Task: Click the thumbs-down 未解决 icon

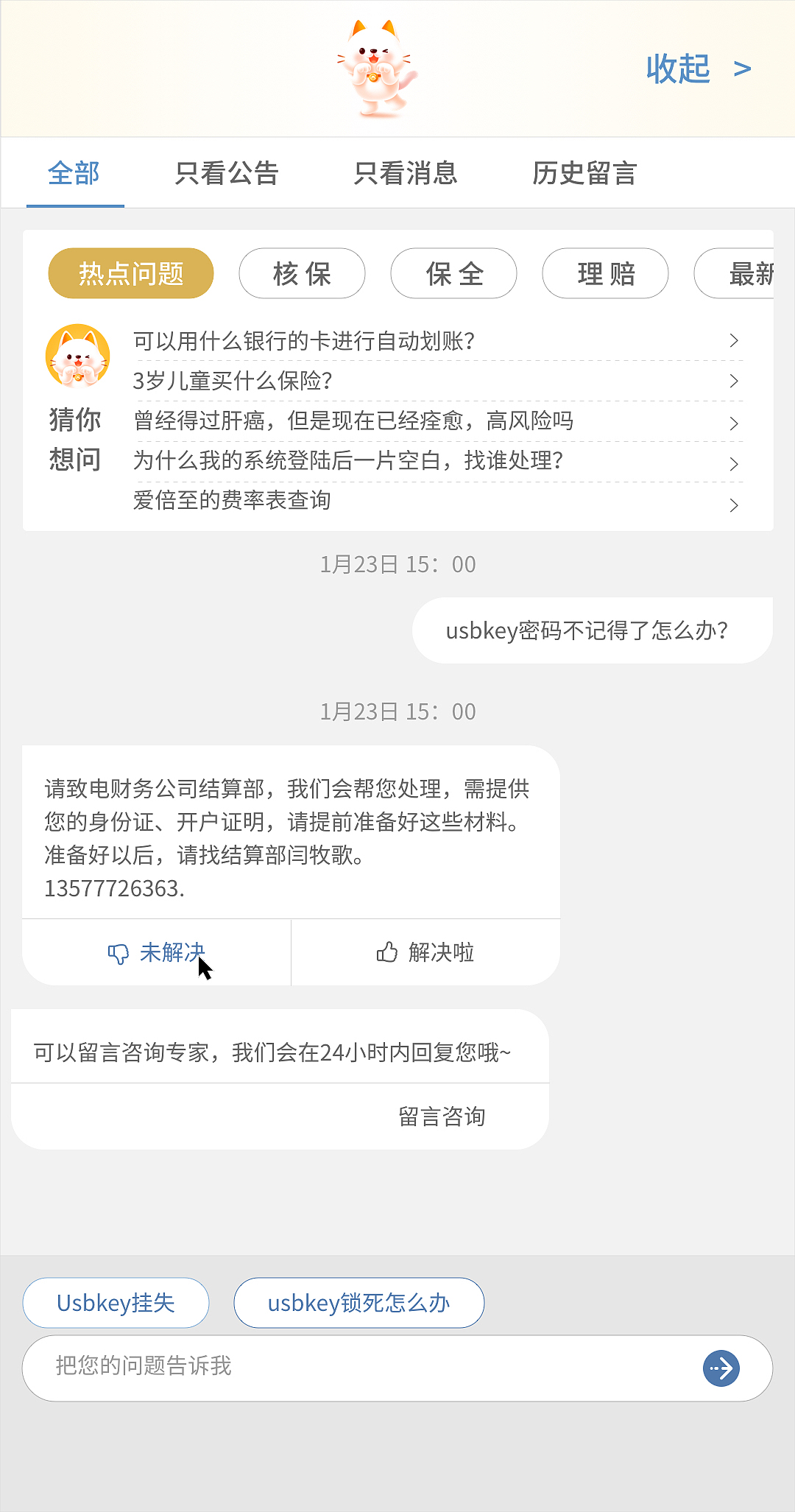Action: 119,952
